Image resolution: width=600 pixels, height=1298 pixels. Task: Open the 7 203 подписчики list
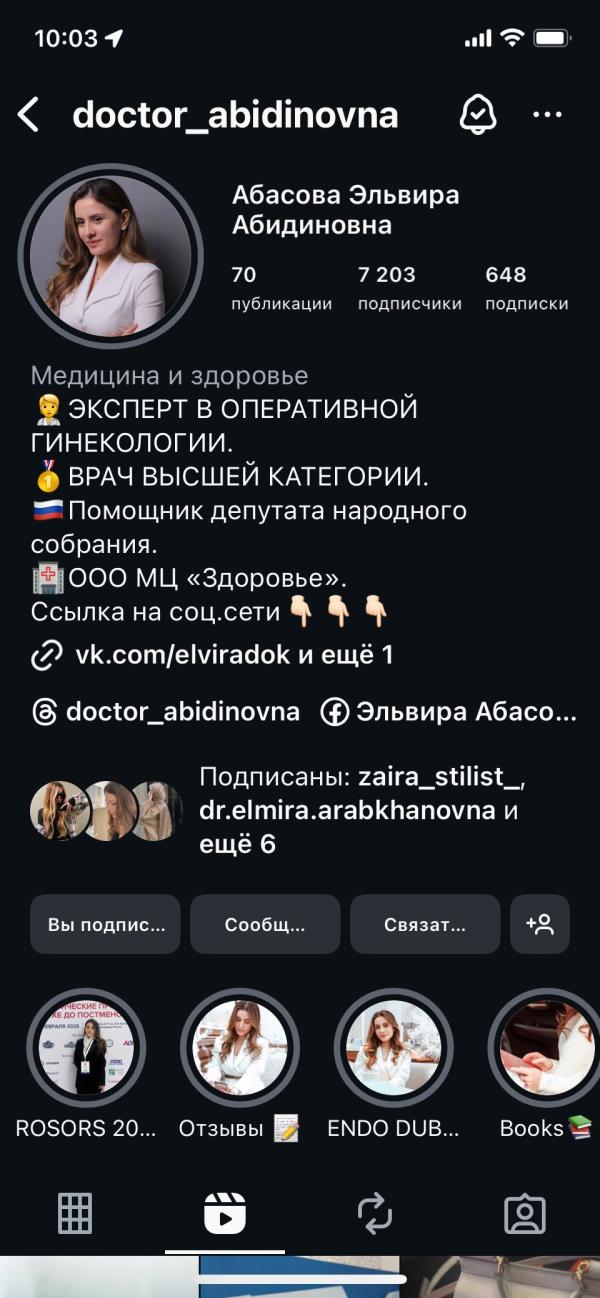pyautogui.click(x=409, y=288)
